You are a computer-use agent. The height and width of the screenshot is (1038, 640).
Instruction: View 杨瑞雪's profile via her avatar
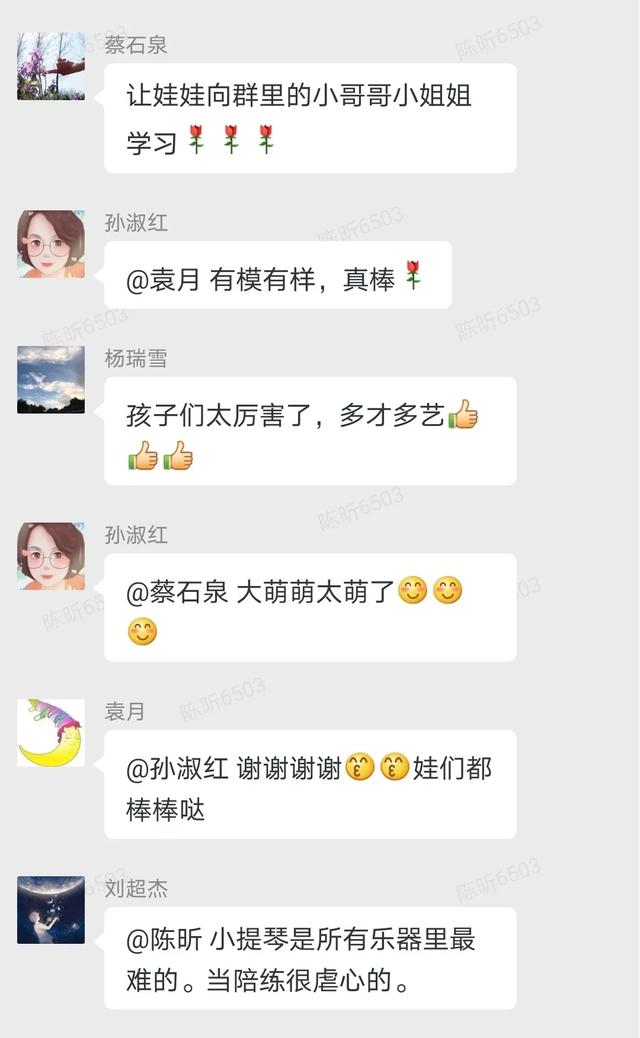[x=51, y=380]
